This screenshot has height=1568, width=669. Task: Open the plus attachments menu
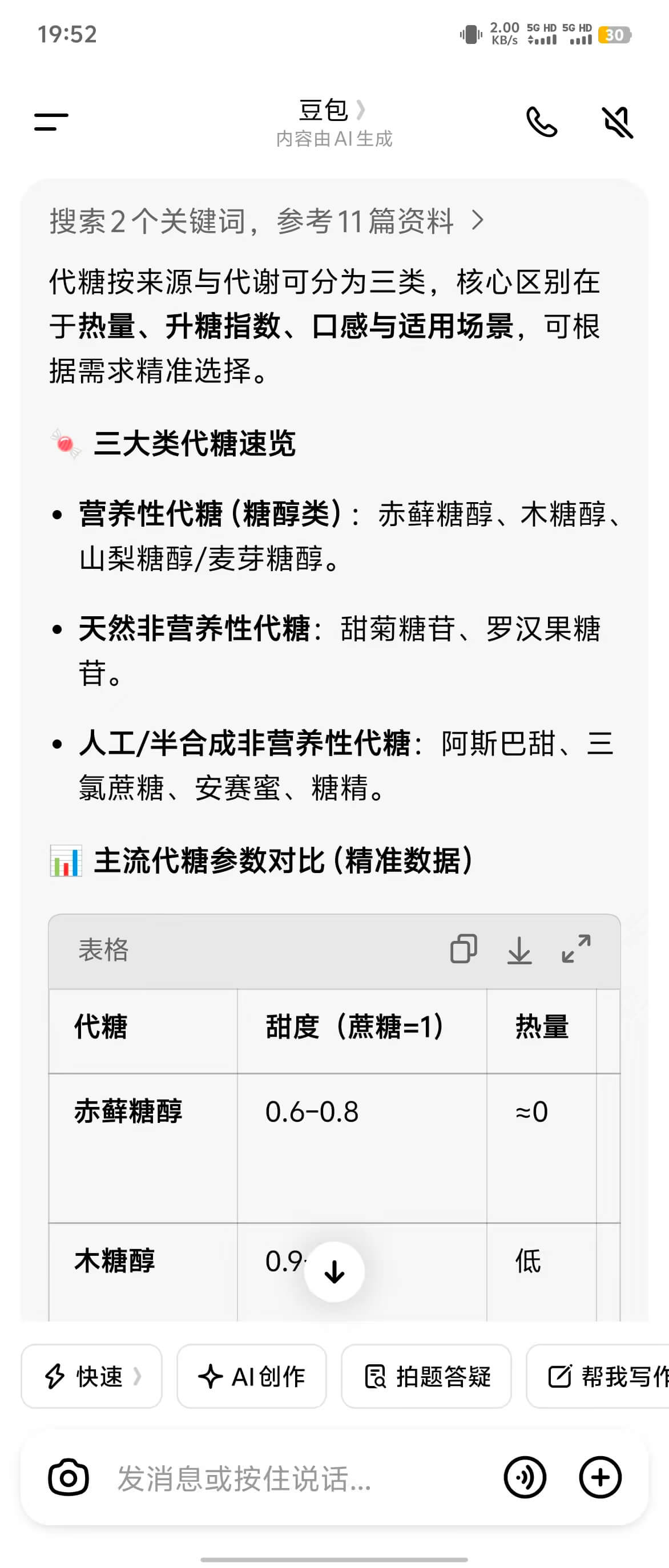pyautogui.click(x=599, y=1477)
